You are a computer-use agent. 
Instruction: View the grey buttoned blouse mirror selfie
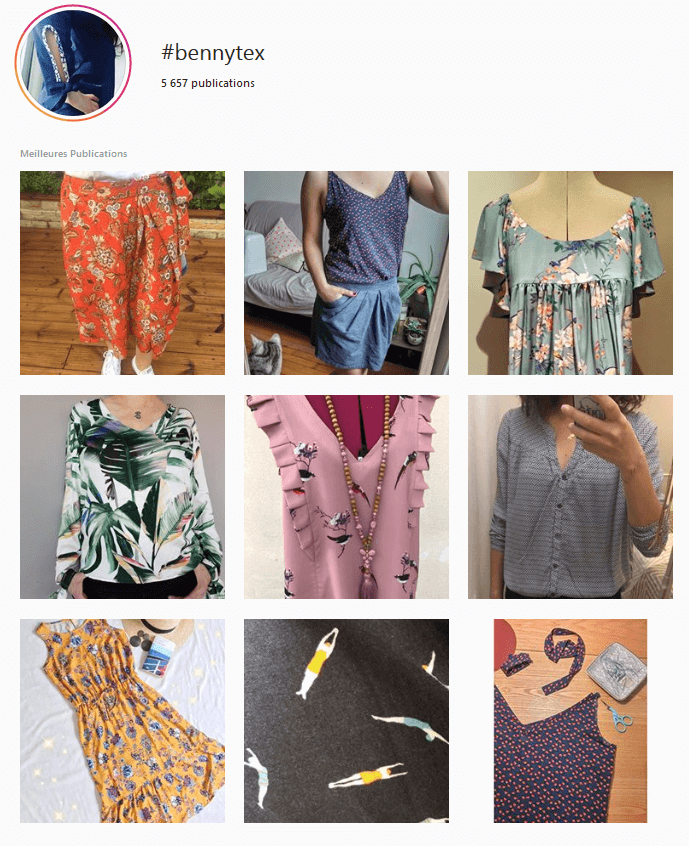click(570, 497)
